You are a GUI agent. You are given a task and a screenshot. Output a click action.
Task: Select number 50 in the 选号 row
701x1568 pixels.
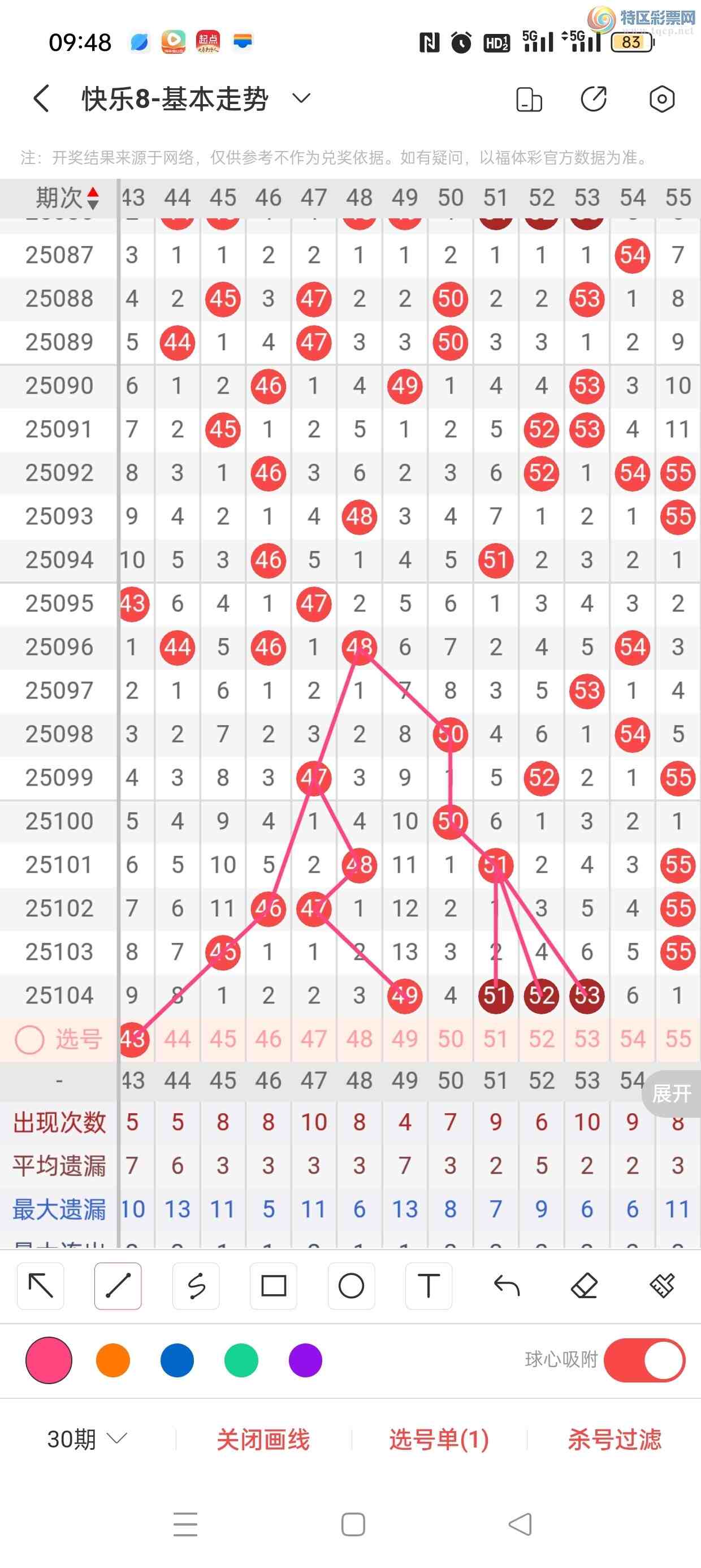(x=451, y=1039)
